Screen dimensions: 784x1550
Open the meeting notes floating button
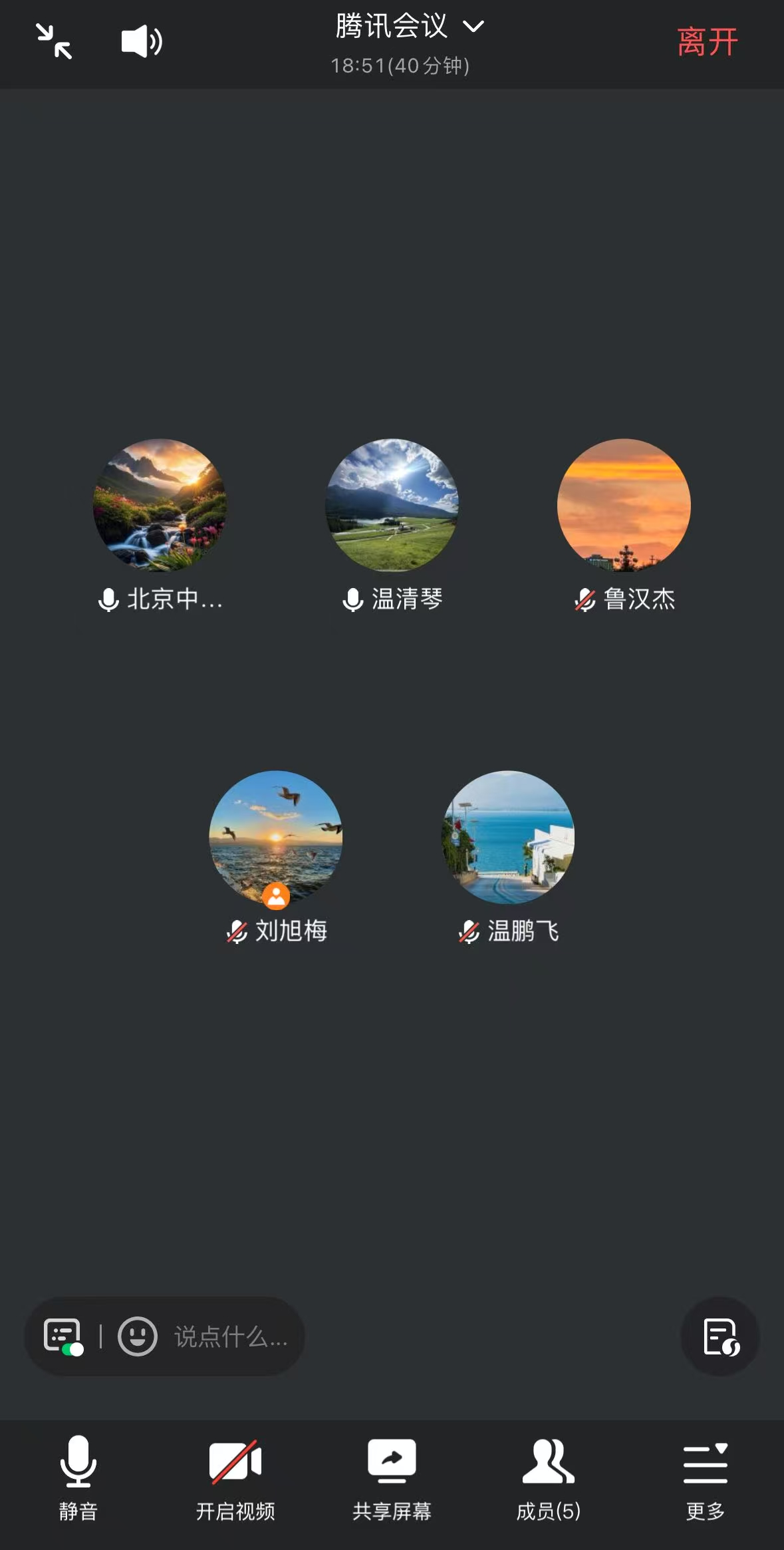(x=720, y=1336)
